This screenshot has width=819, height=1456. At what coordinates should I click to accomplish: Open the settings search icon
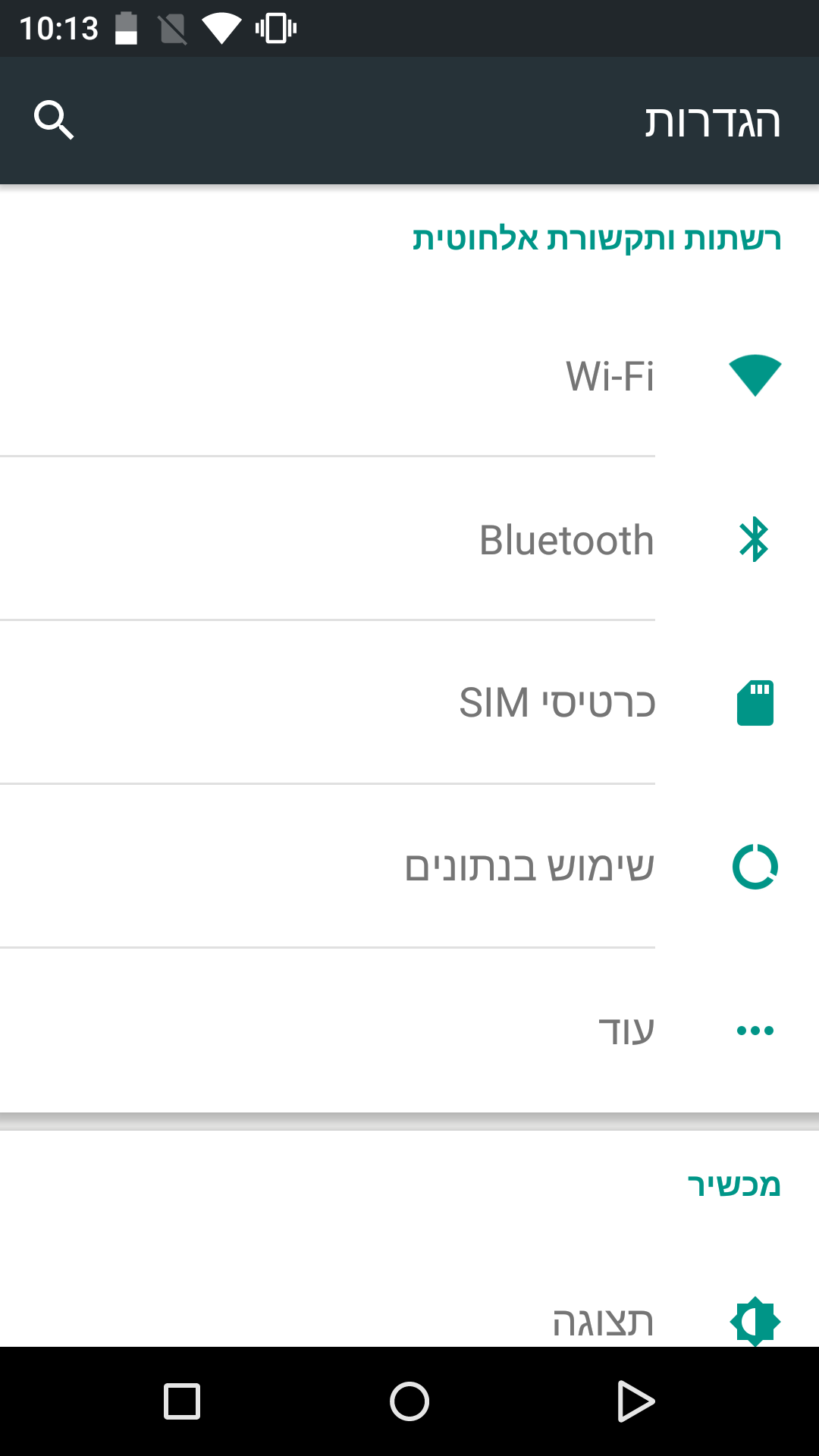pos(54,120)
